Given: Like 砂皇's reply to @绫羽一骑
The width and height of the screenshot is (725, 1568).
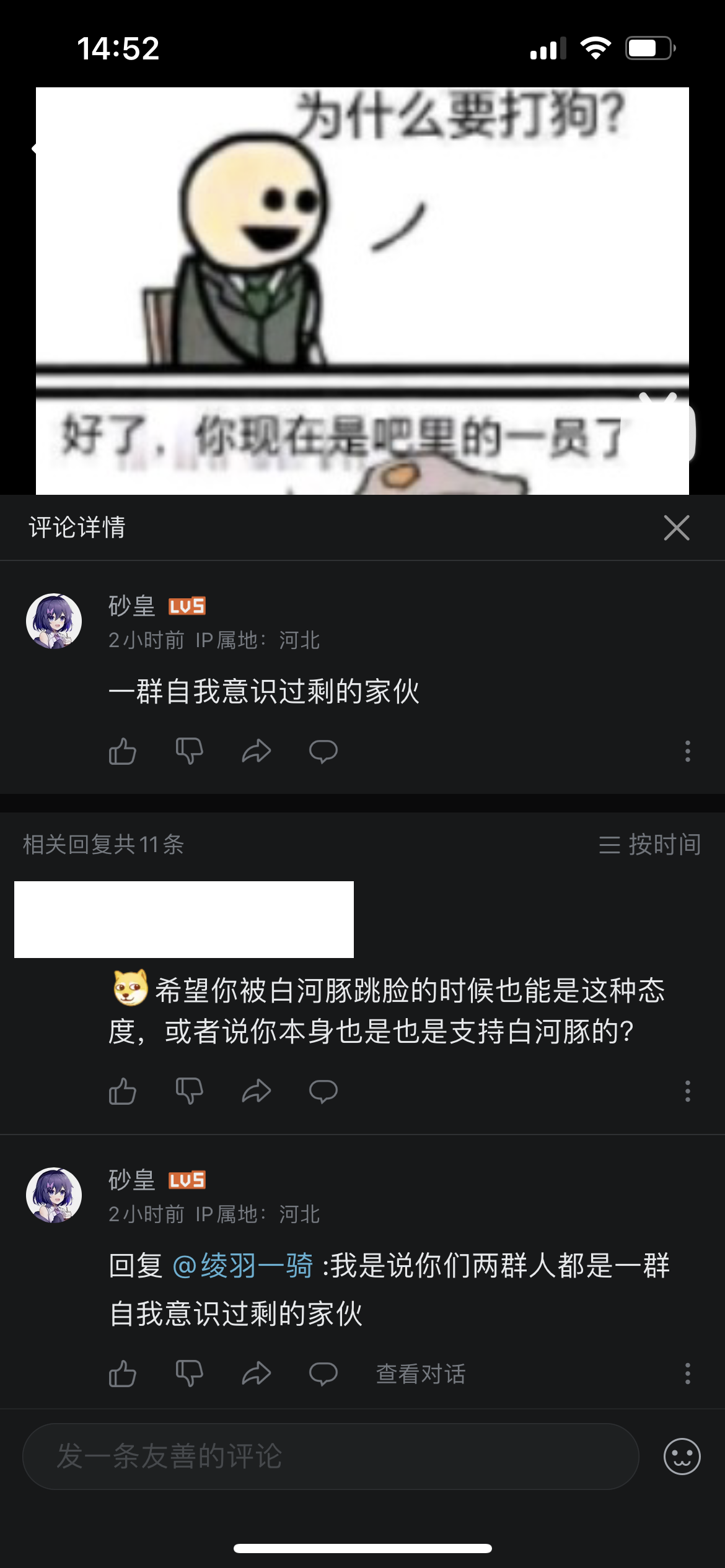Looking at the screenshot, I should [x=123, y=1374].
